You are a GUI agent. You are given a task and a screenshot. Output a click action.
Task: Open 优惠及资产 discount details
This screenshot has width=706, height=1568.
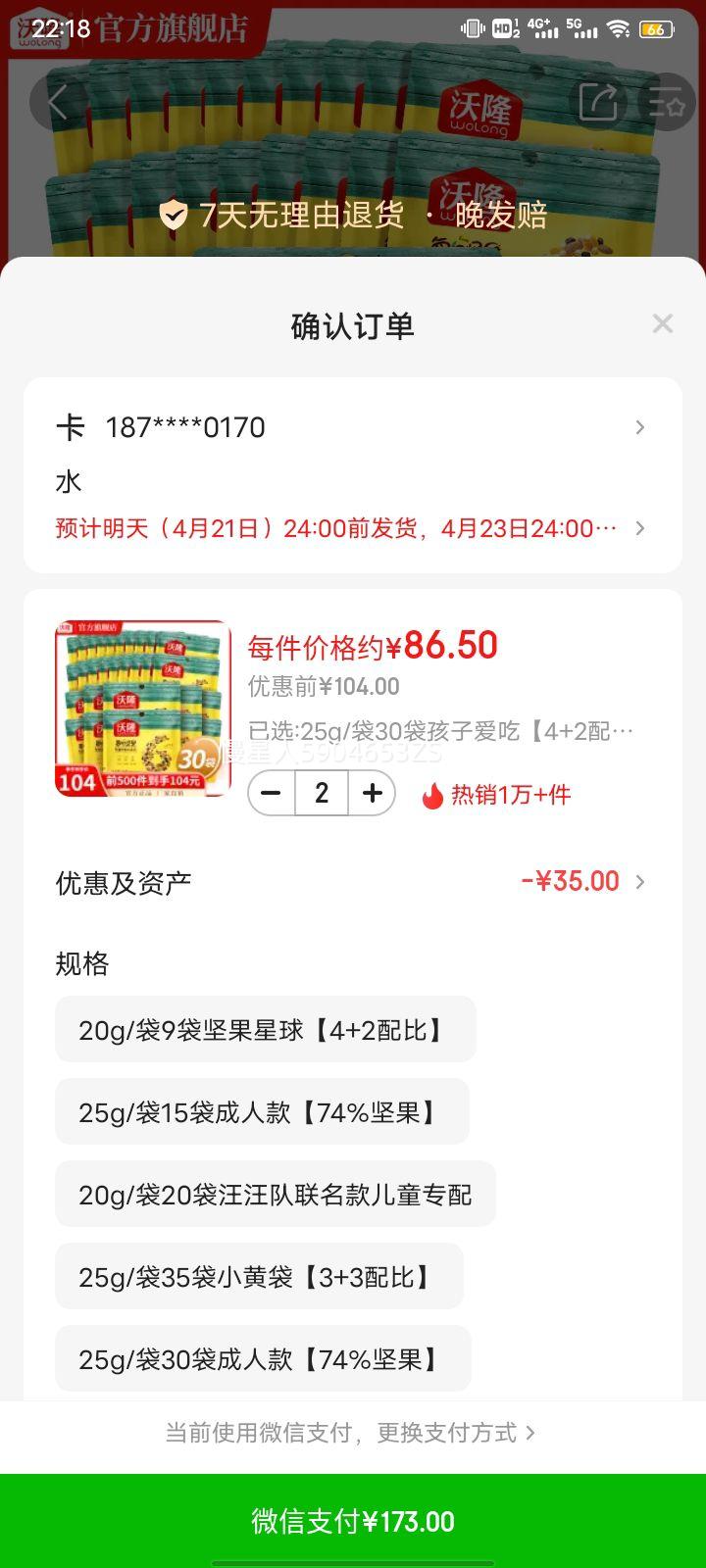[352, 881]
